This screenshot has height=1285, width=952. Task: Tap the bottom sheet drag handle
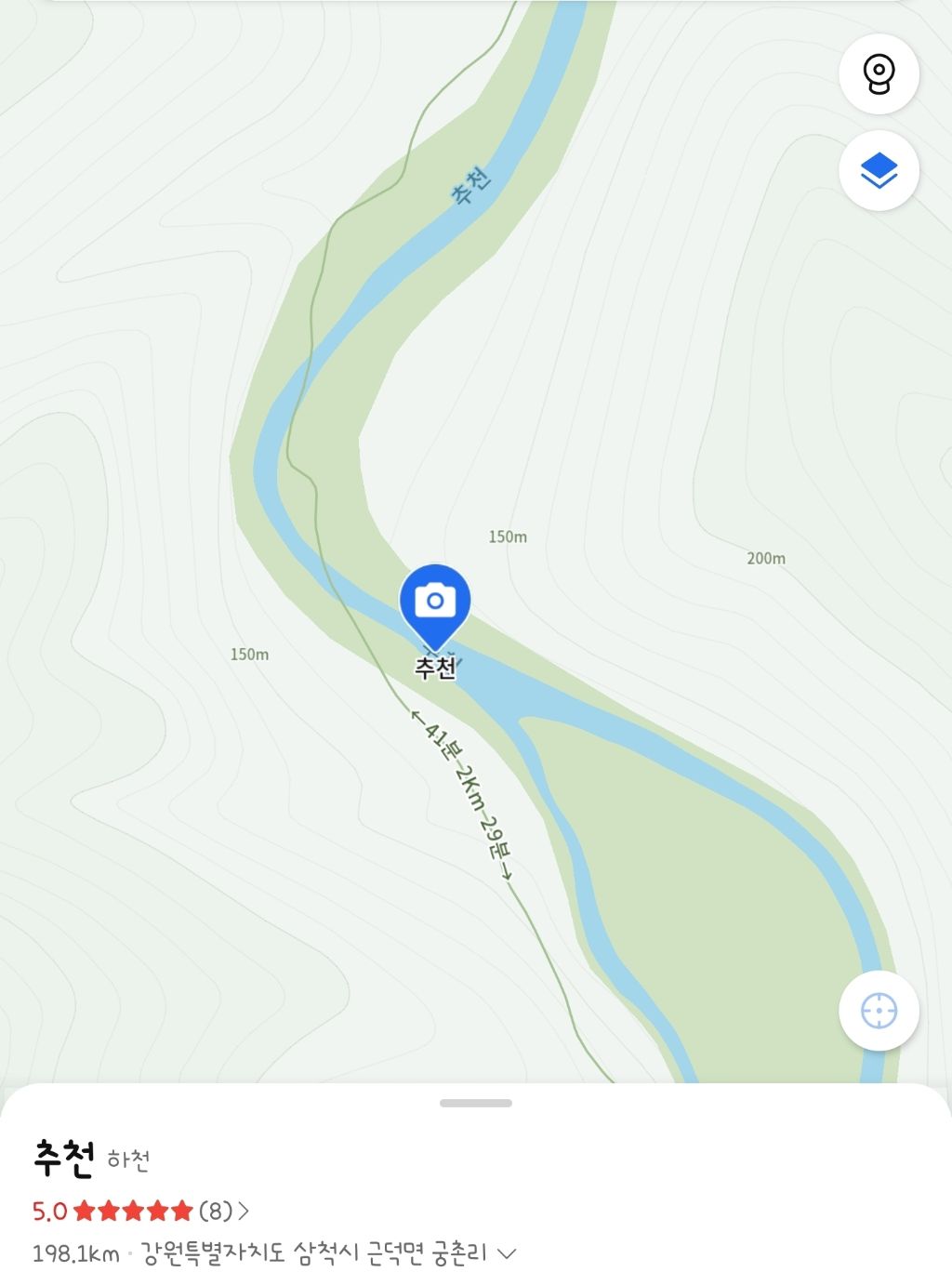476,1104
